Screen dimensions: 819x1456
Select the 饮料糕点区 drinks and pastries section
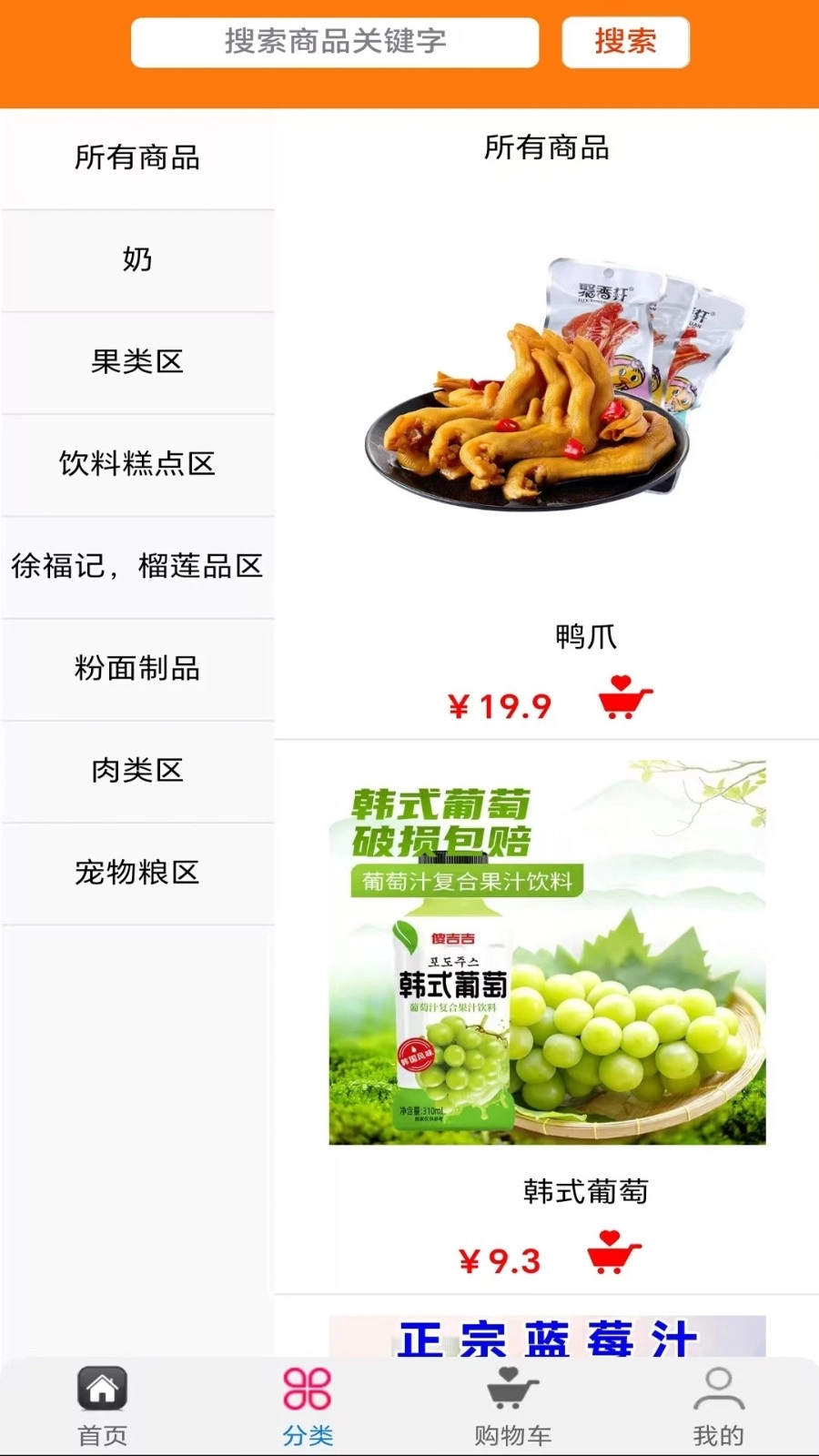coord(136,464)
